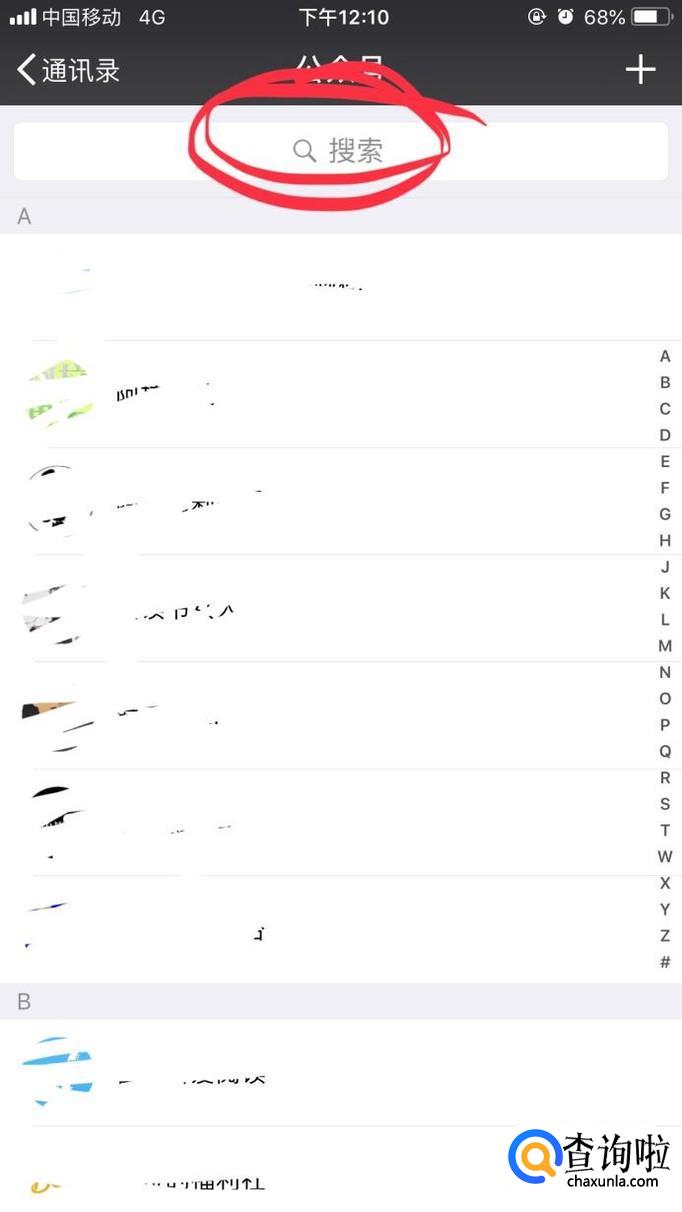Screen dimensions: 682x1212
Task: Tap the plus icon to add account
Action: point(640,69)
